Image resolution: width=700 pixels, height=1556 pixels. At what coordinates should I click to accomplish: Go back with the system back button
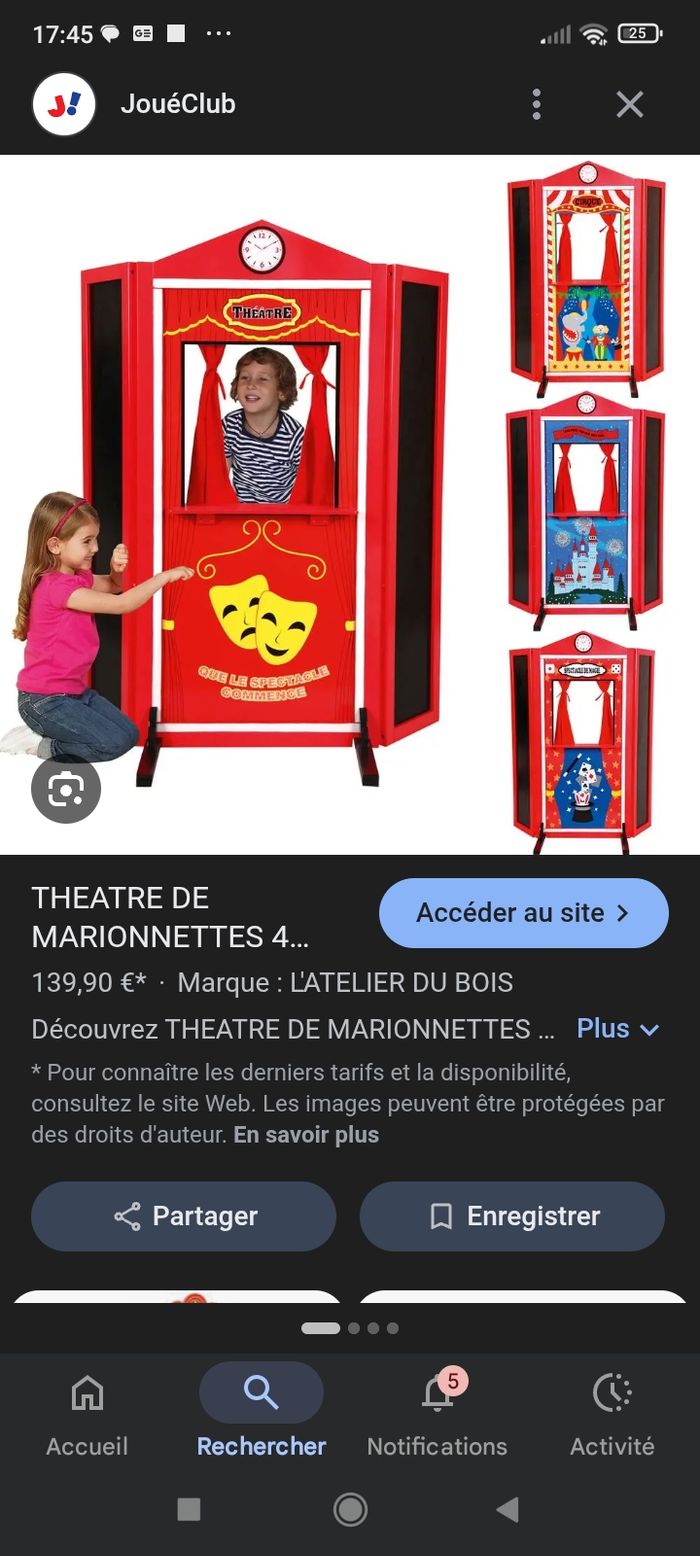point(508,1509)
